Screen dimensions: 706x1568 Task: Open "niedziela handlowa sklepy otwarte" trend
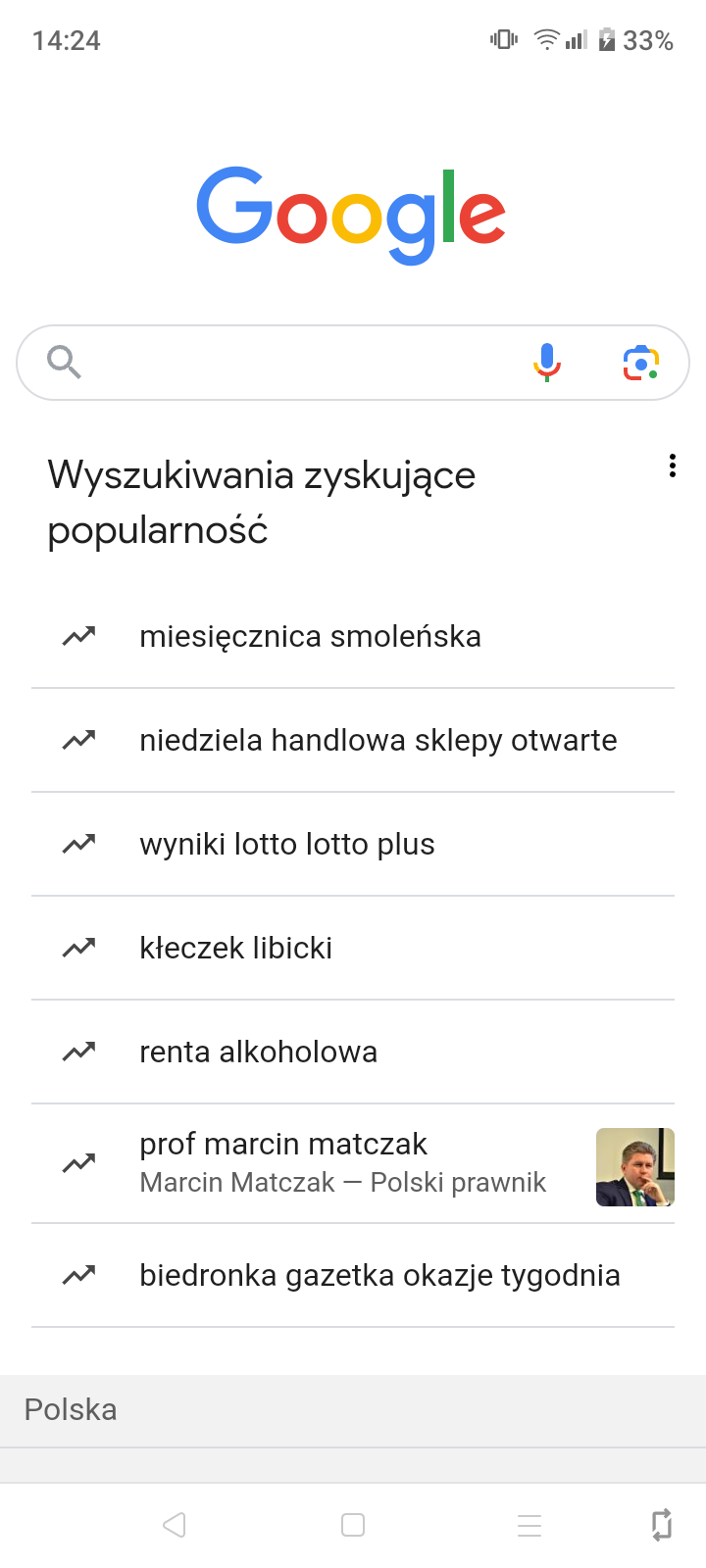(378, 741)
